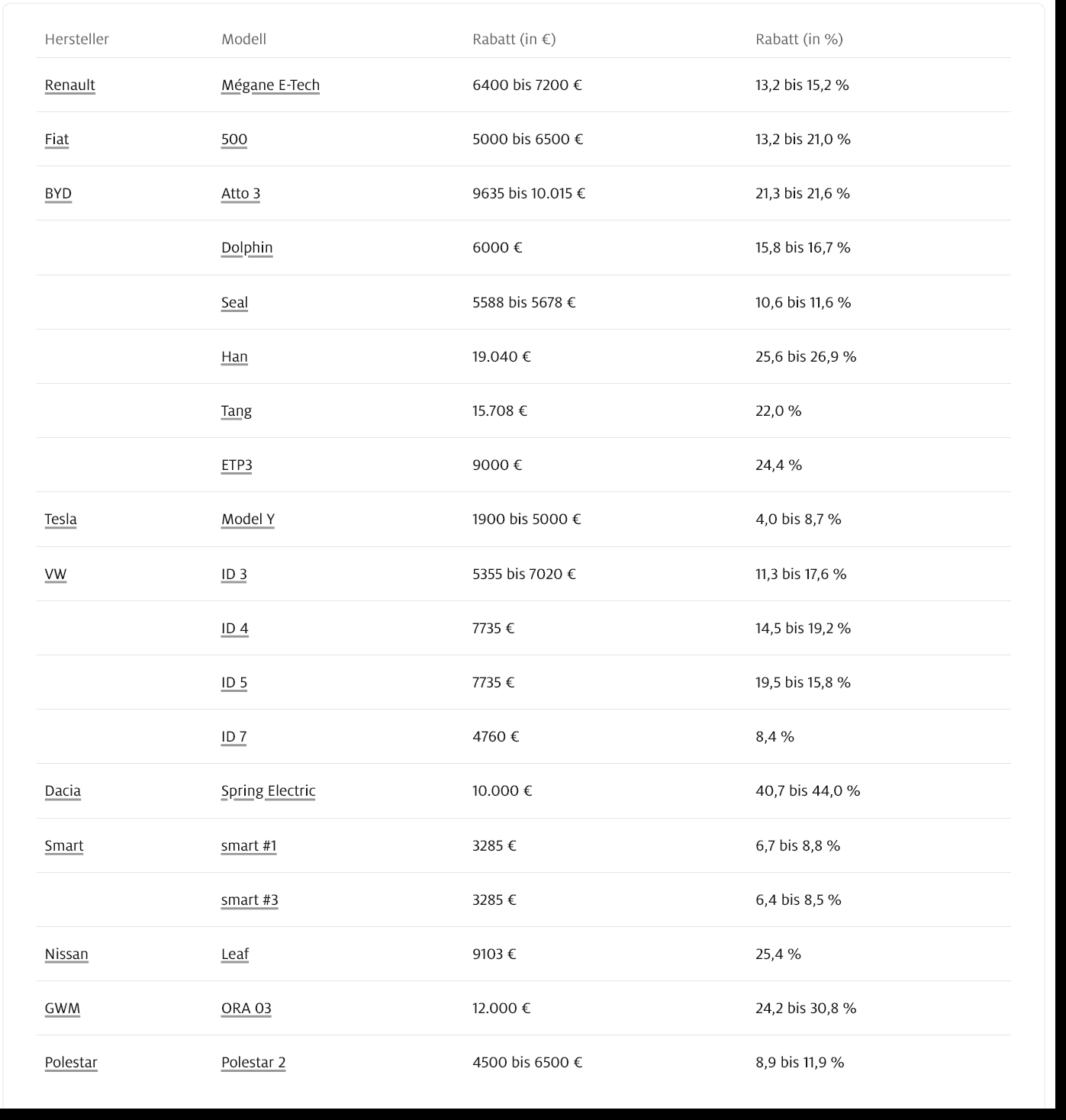Tap the Nissan manufacturer link
The image size is (1066, 1120).
tap(66, 954)
